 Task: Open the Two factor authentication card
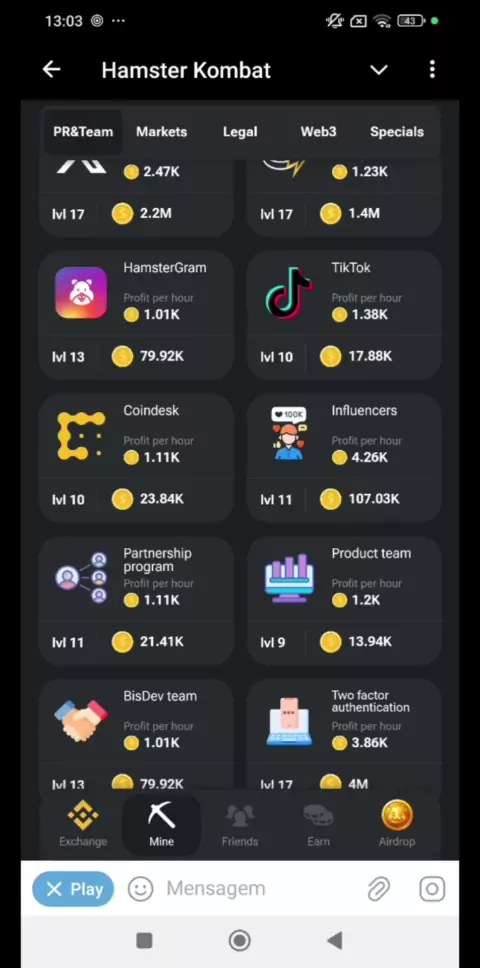click(x=344, y=735)
